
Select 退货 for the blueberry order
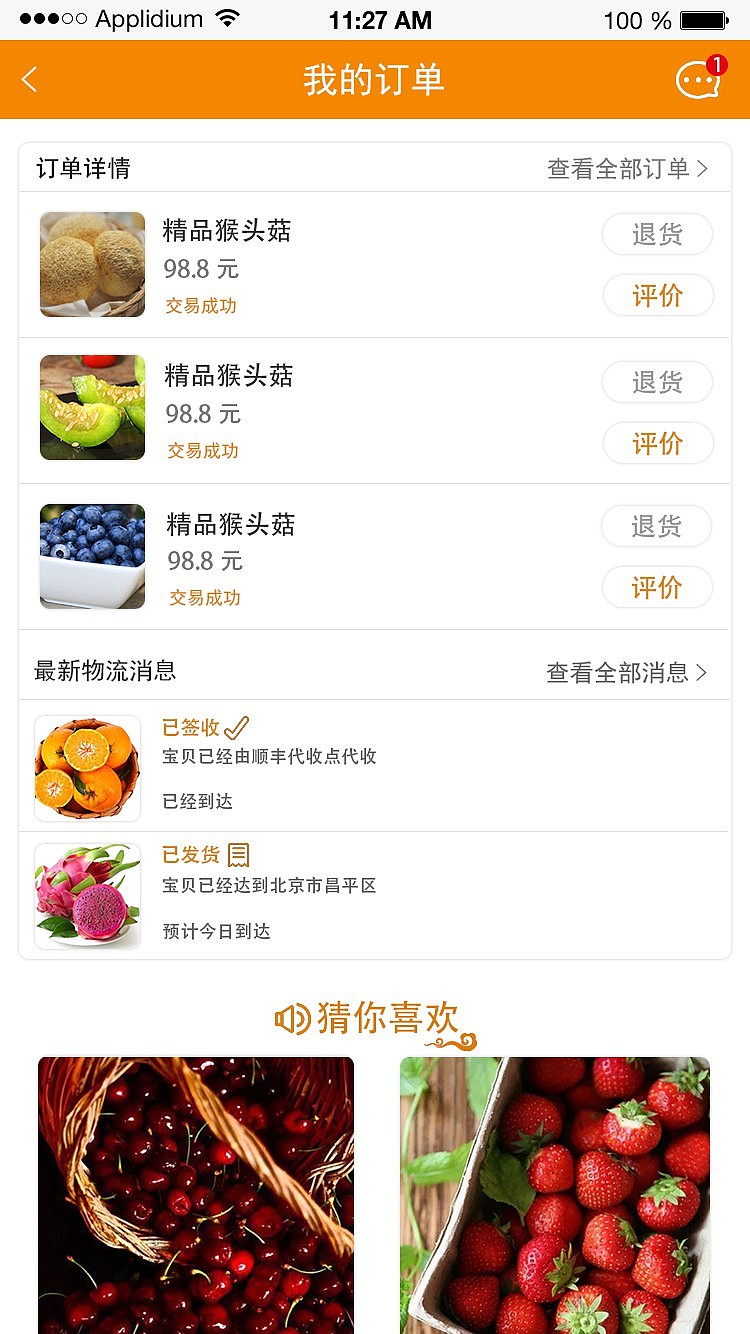656,526
